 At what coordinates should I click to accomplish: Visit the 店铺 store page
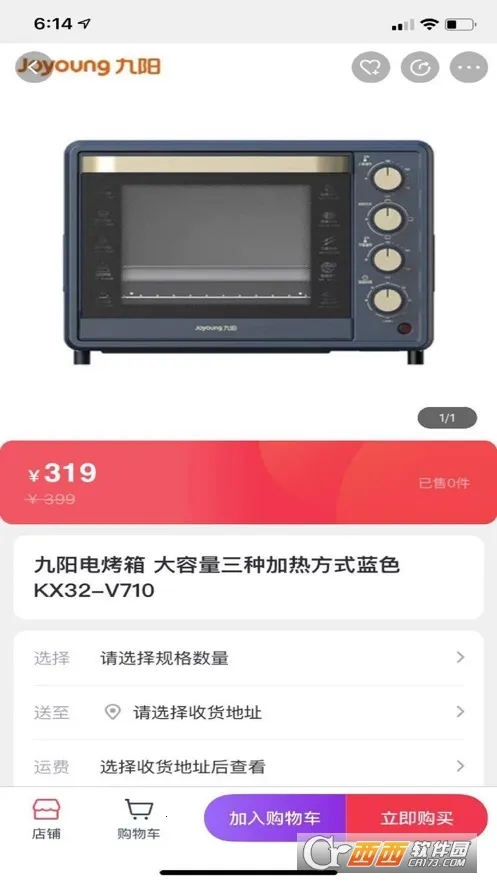tap(46, 819)
